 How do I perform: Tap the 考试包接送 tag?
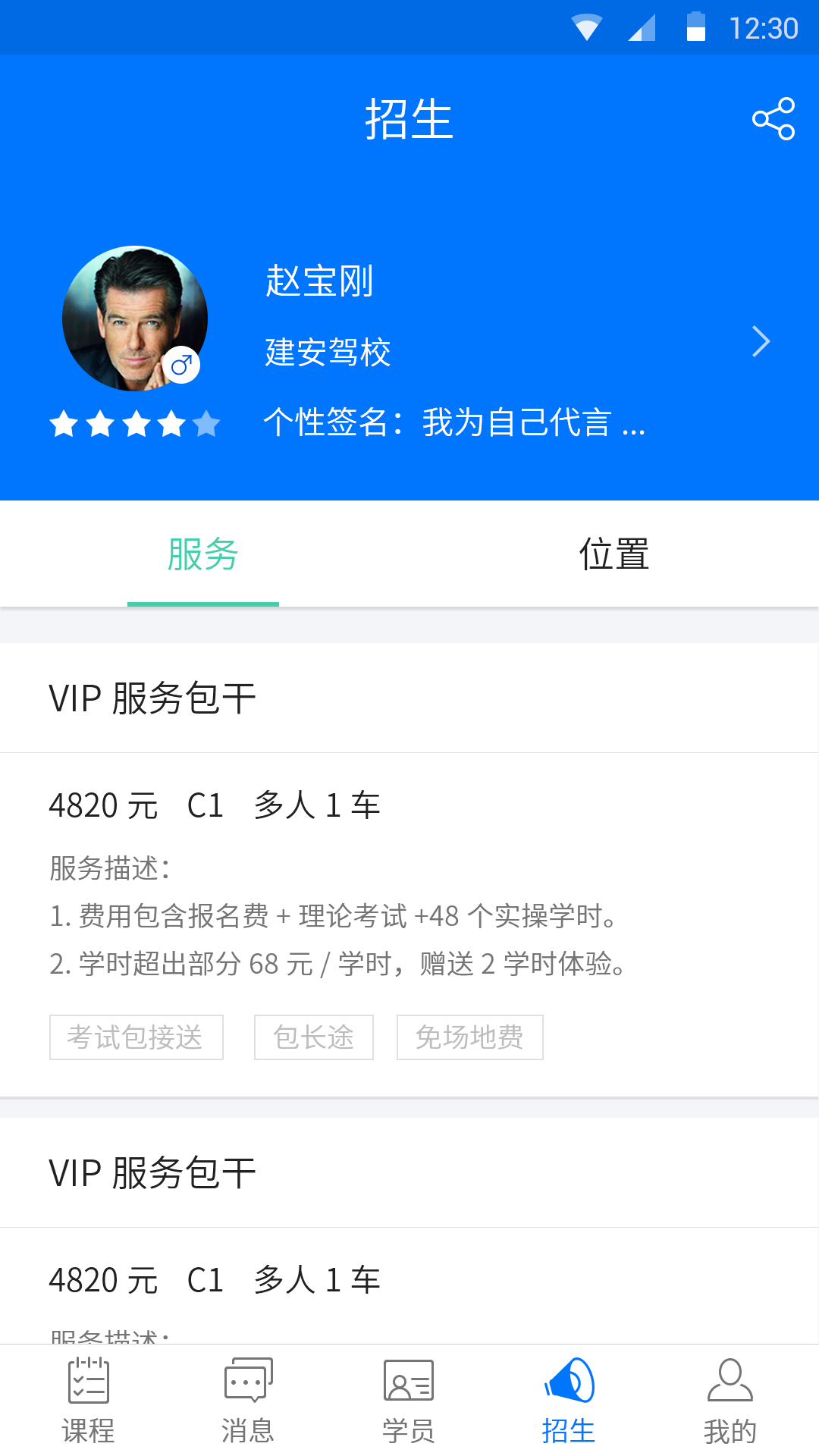pos(136,1037)
